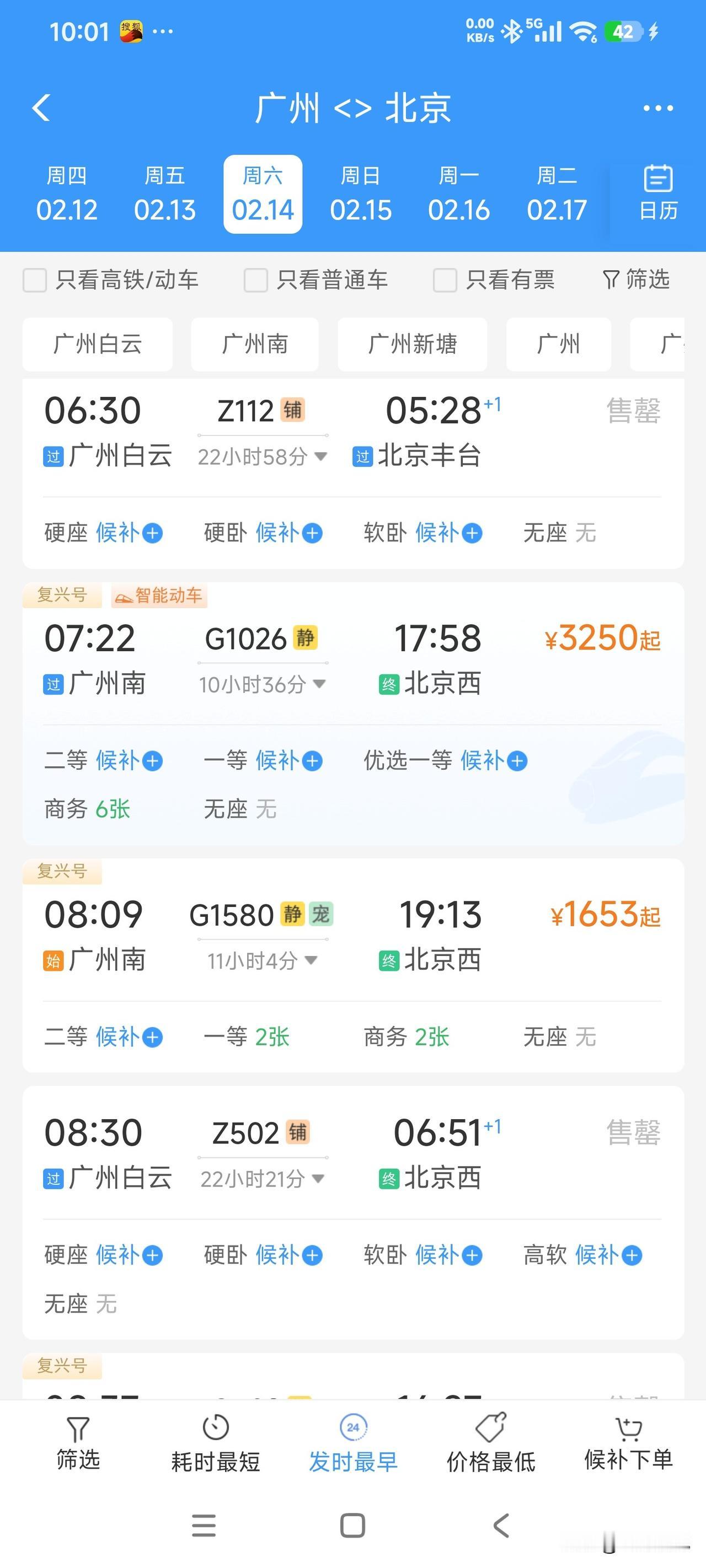Open the 日历 calendar picker
Screen dimensions: 706x1568
[655, 192]
